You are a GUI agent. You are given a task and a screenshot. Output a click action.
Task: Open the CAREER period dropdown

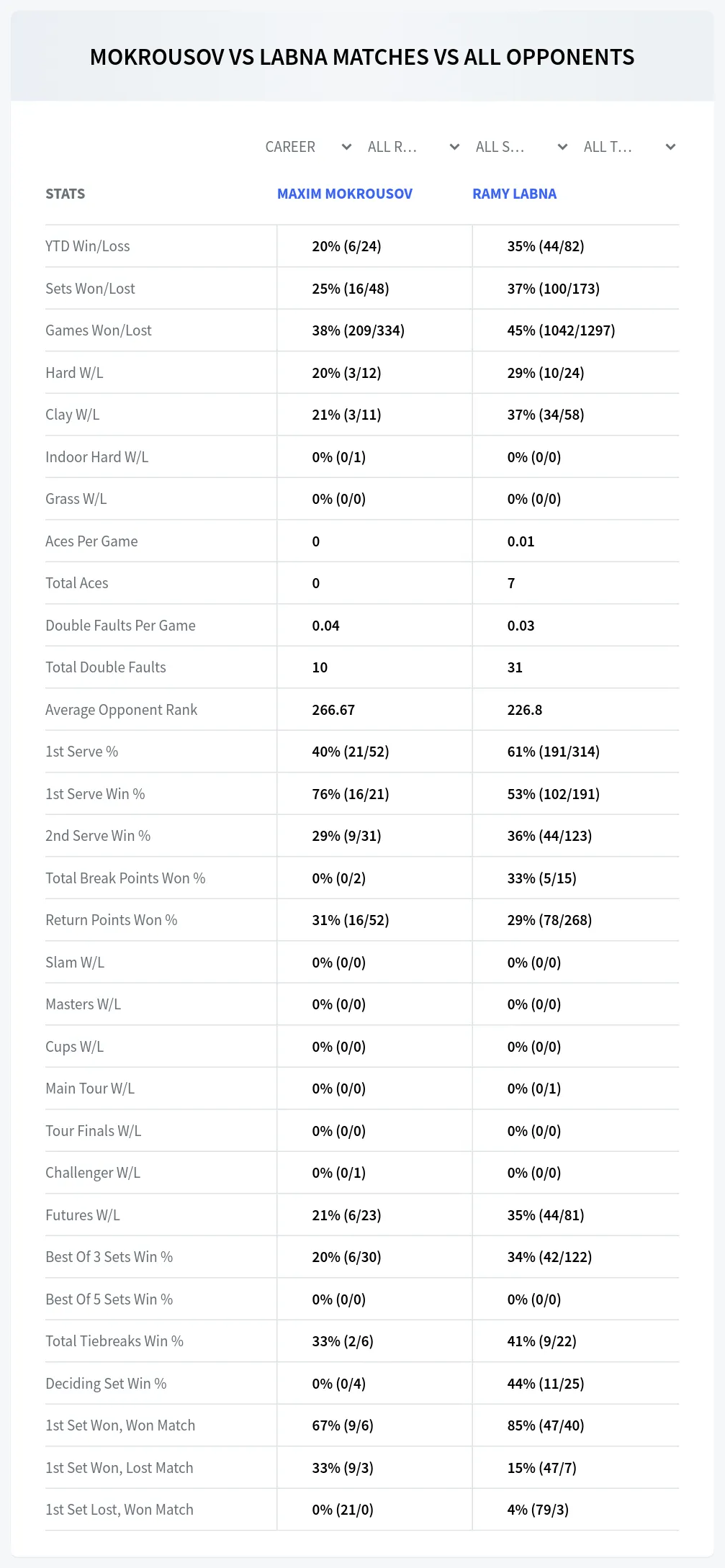(x=308, y=147)
